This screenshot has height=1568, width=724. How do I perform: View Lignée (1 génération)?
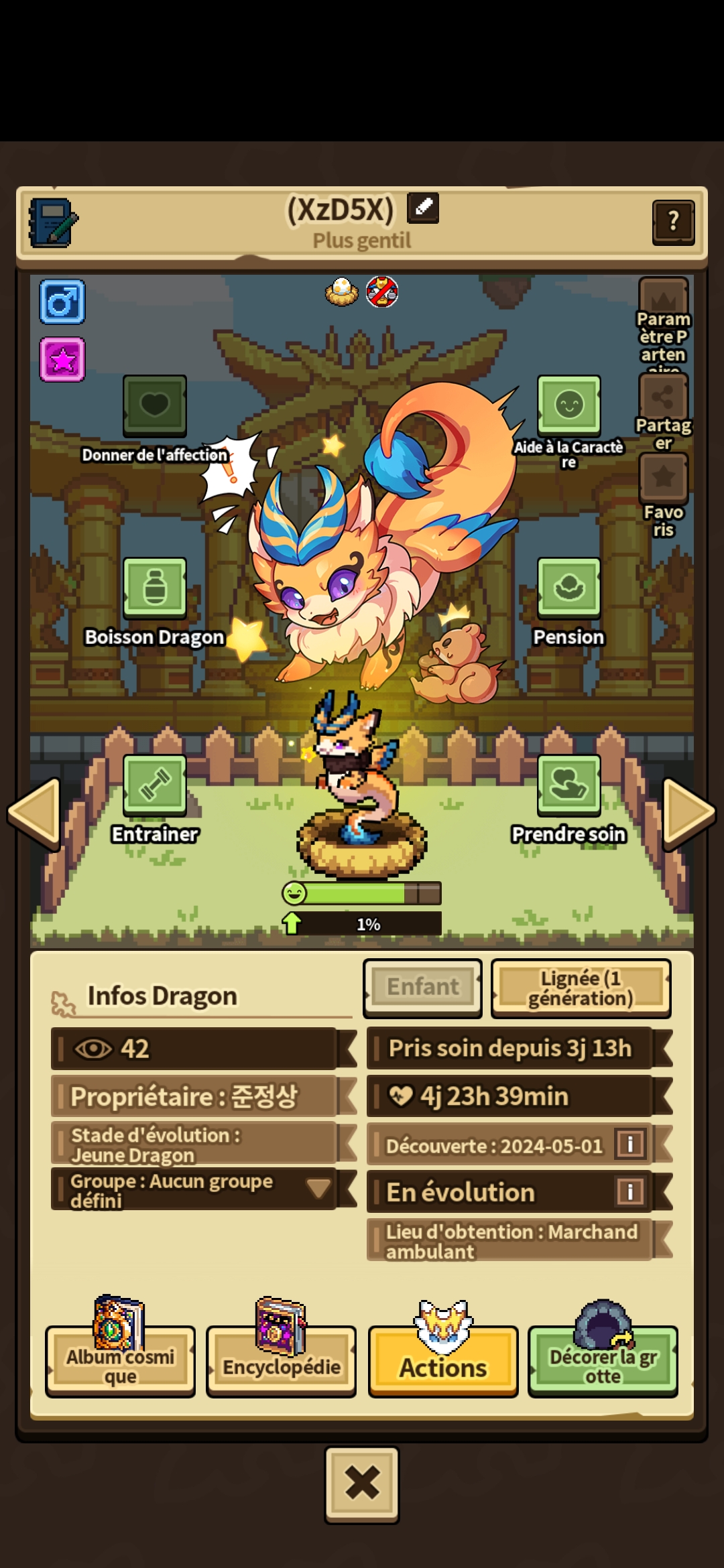tap(581, 988)
